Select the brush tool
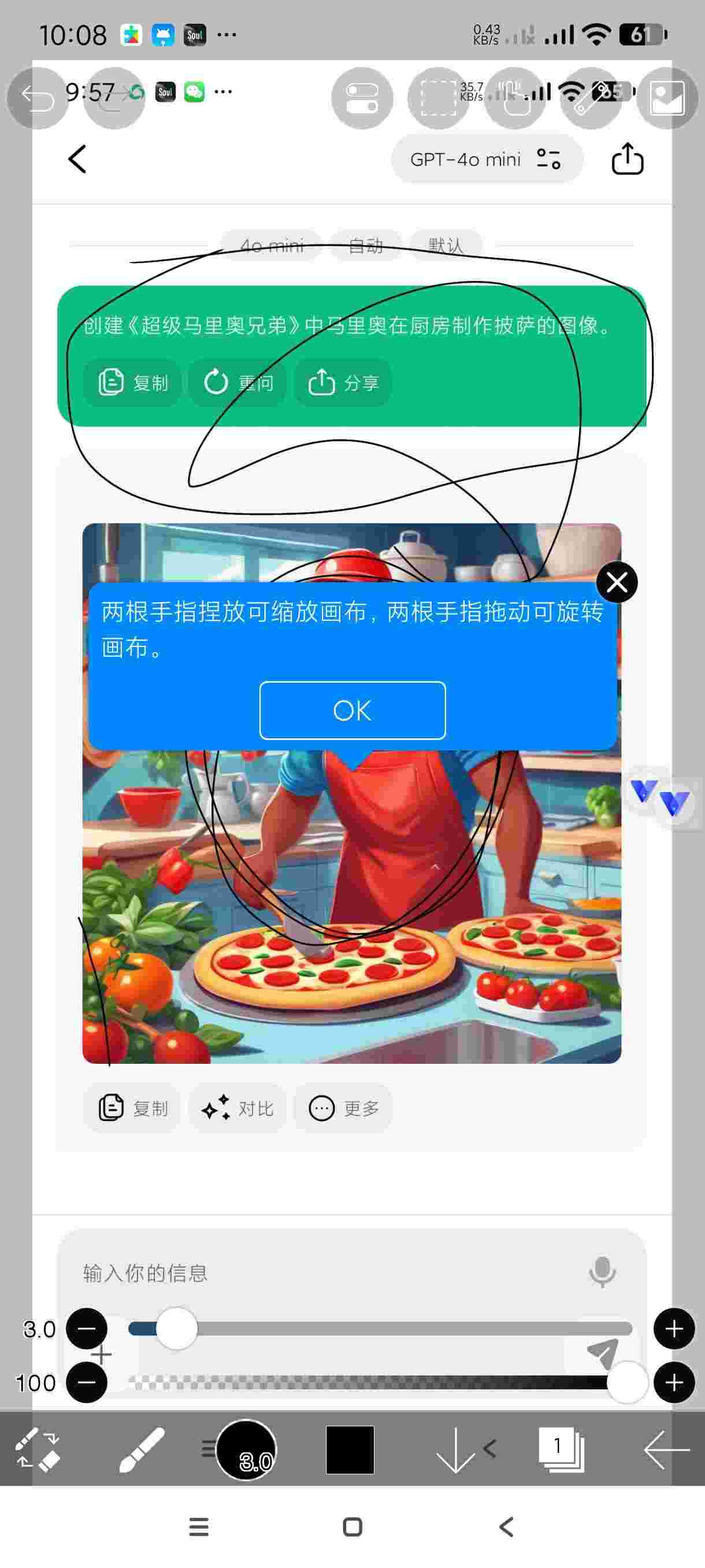The image size is (705, 1568). pos(141,1450)
